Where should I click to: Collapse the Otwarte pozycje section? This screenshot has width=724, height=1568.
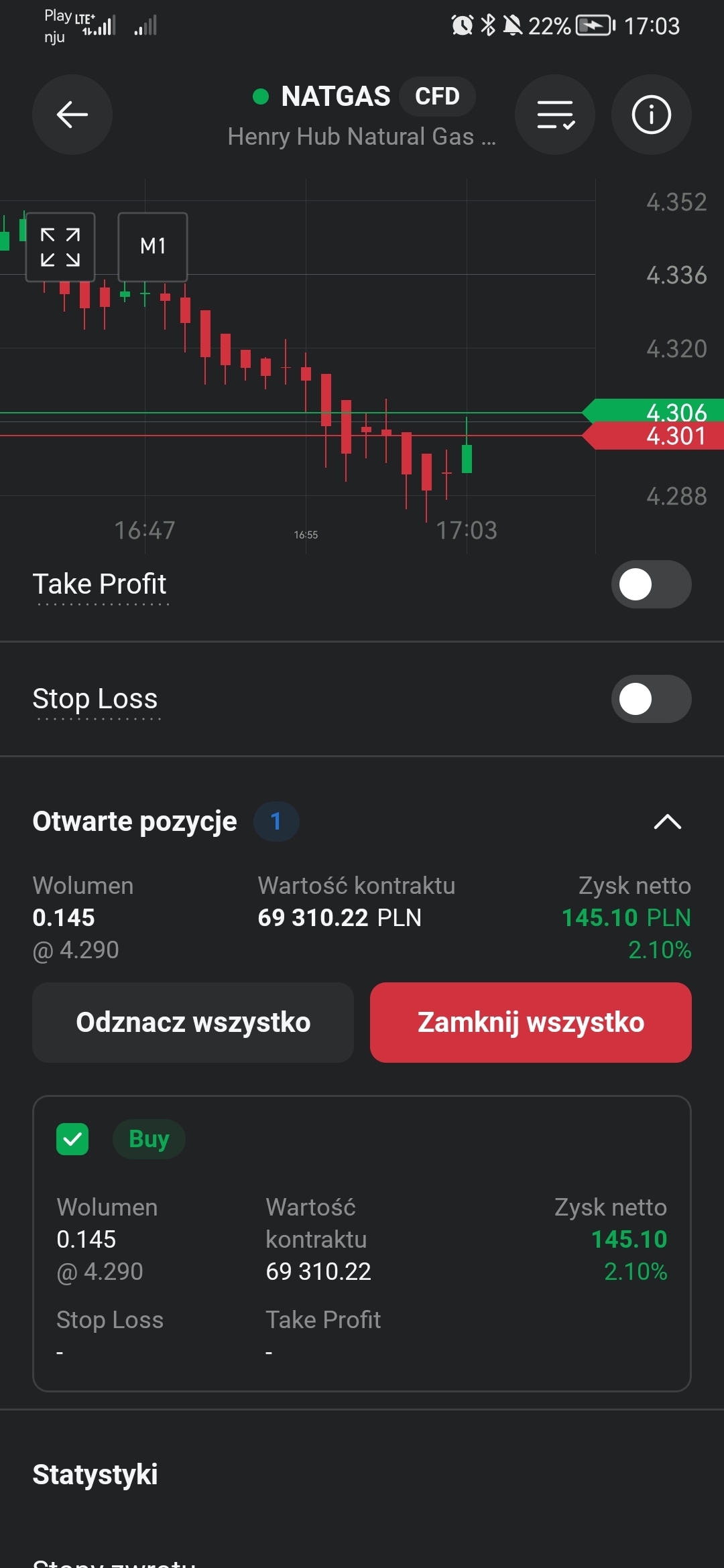pos(667,822)
